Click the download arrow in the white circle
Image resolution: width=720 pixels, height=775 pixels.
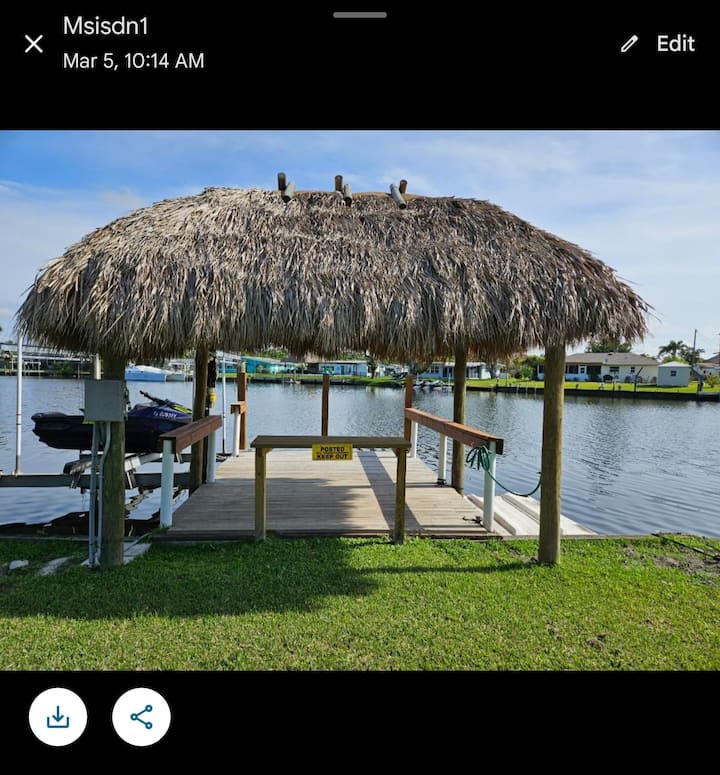57,717
